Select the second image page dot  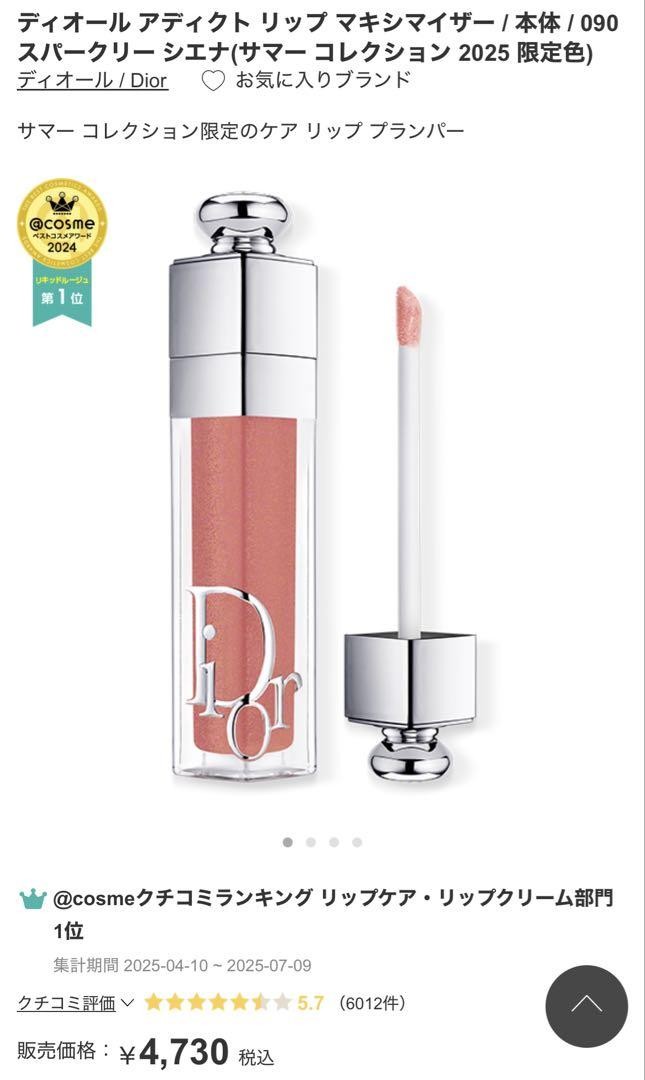(x=310, y=842)
